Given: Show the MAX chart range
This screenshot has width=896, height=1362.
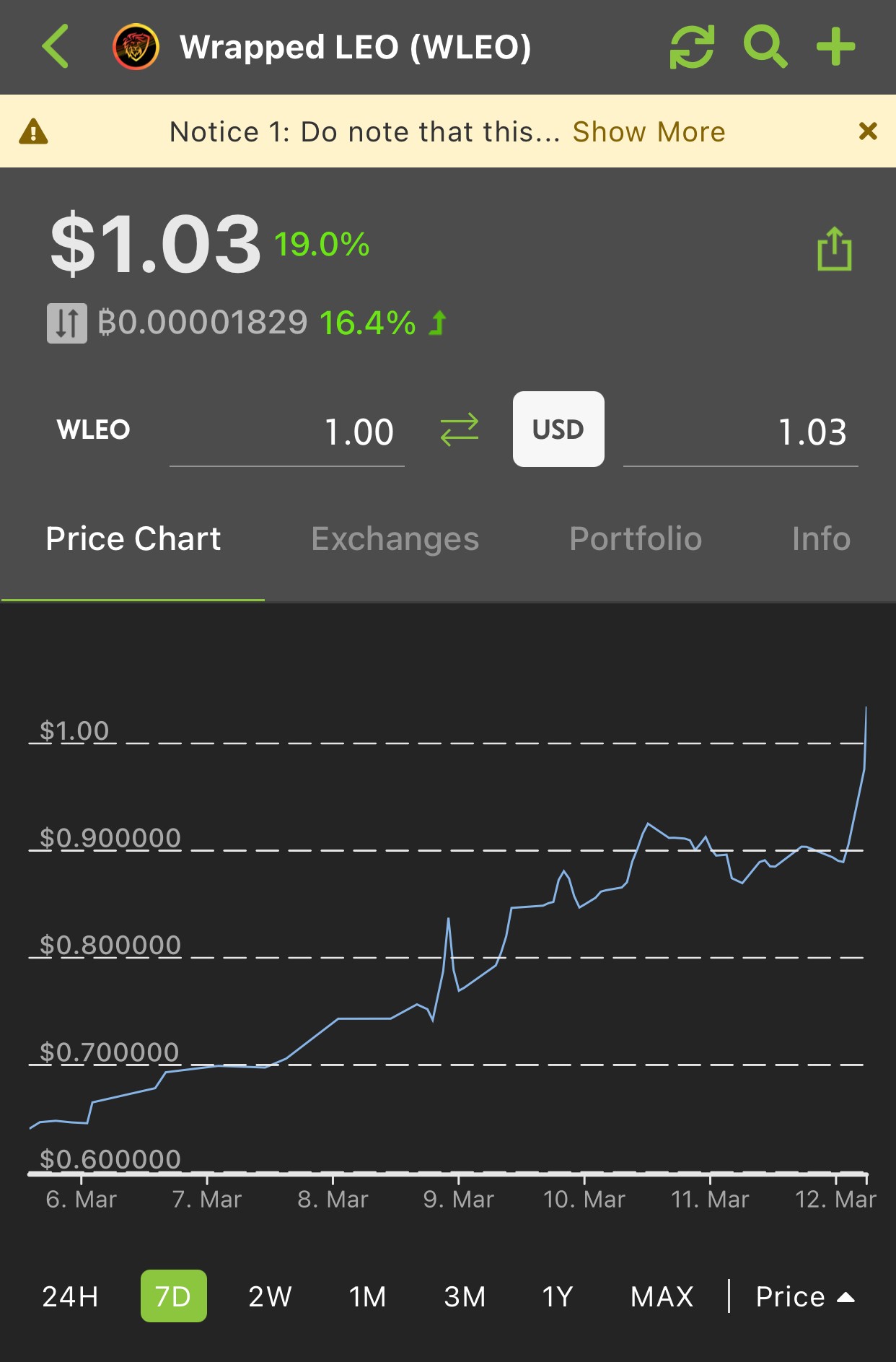Looking at the screenshot, I should (662, 1296).
